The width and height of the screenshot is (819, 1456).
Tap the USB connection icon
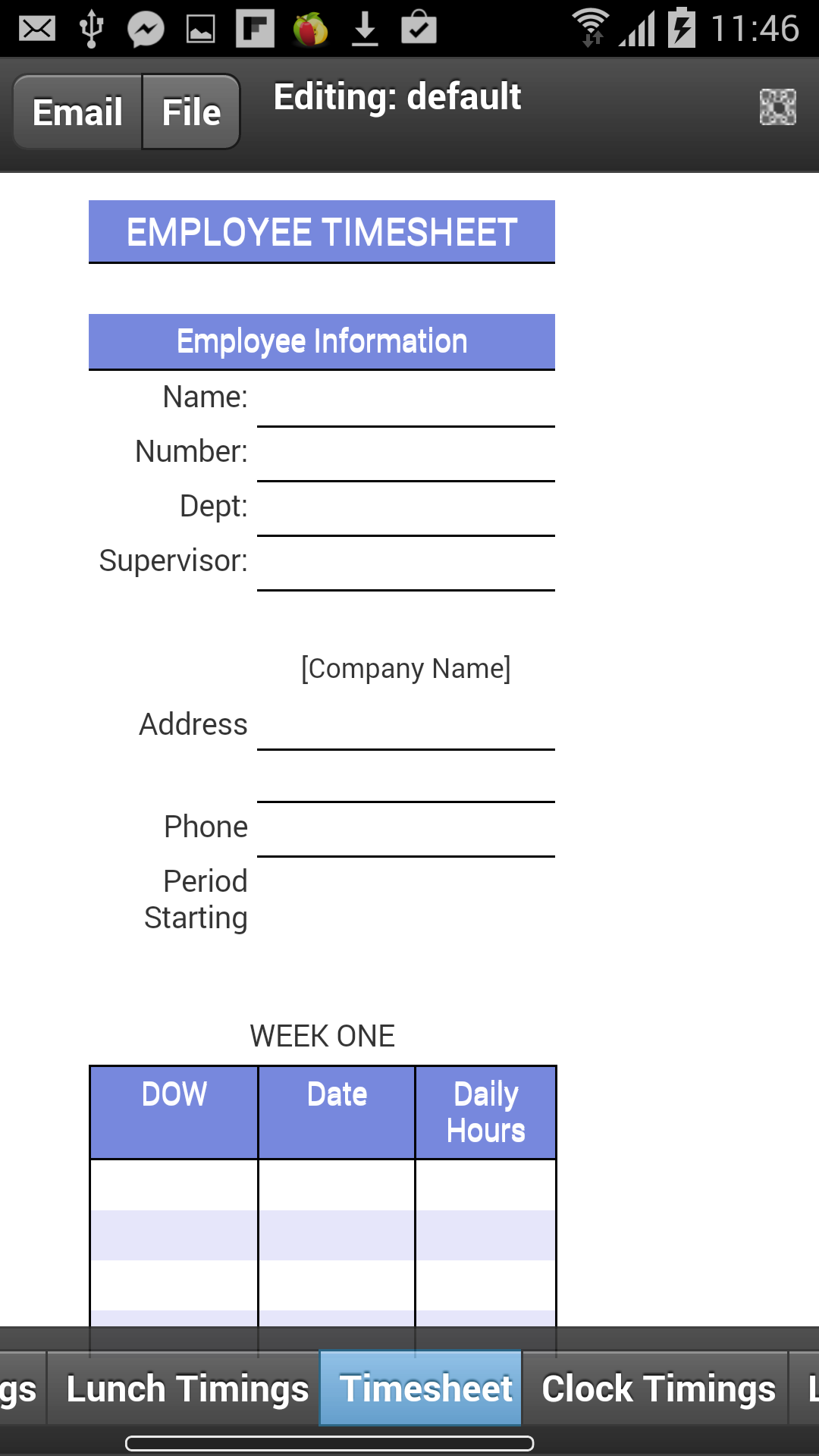91,29
